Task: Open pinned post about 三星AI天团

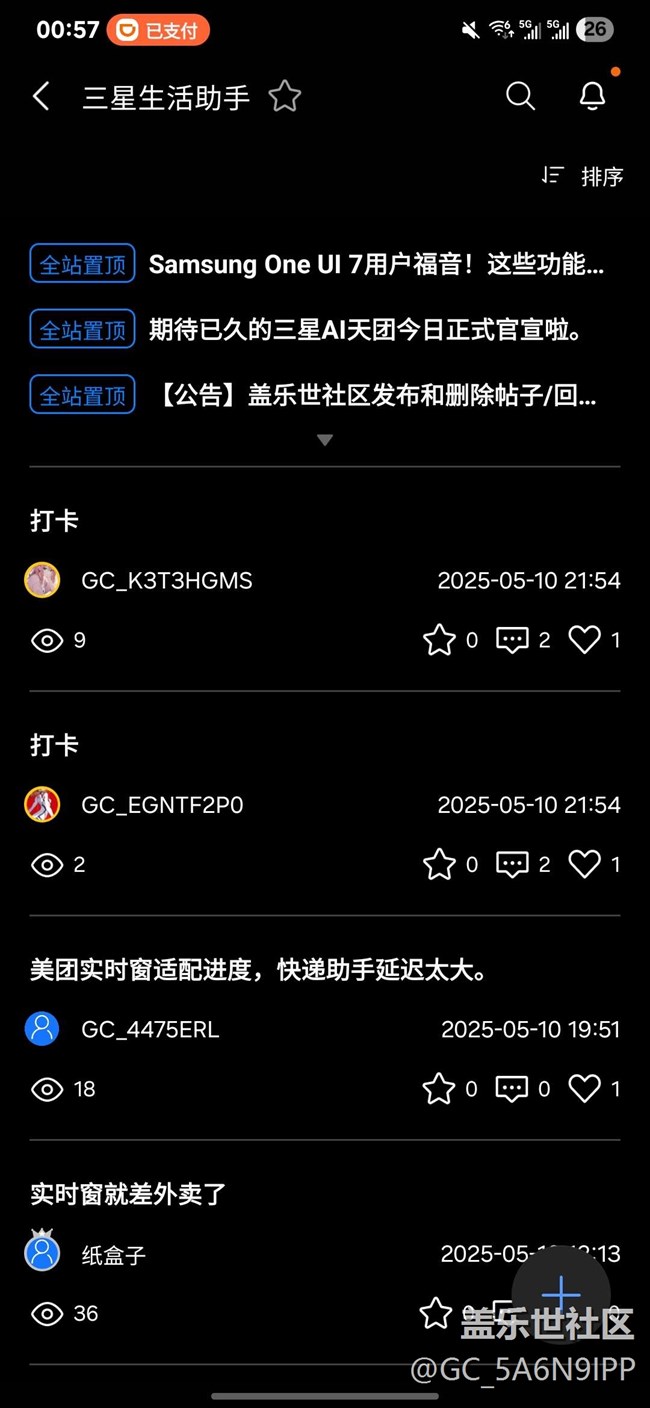Action: coord(366,329)
